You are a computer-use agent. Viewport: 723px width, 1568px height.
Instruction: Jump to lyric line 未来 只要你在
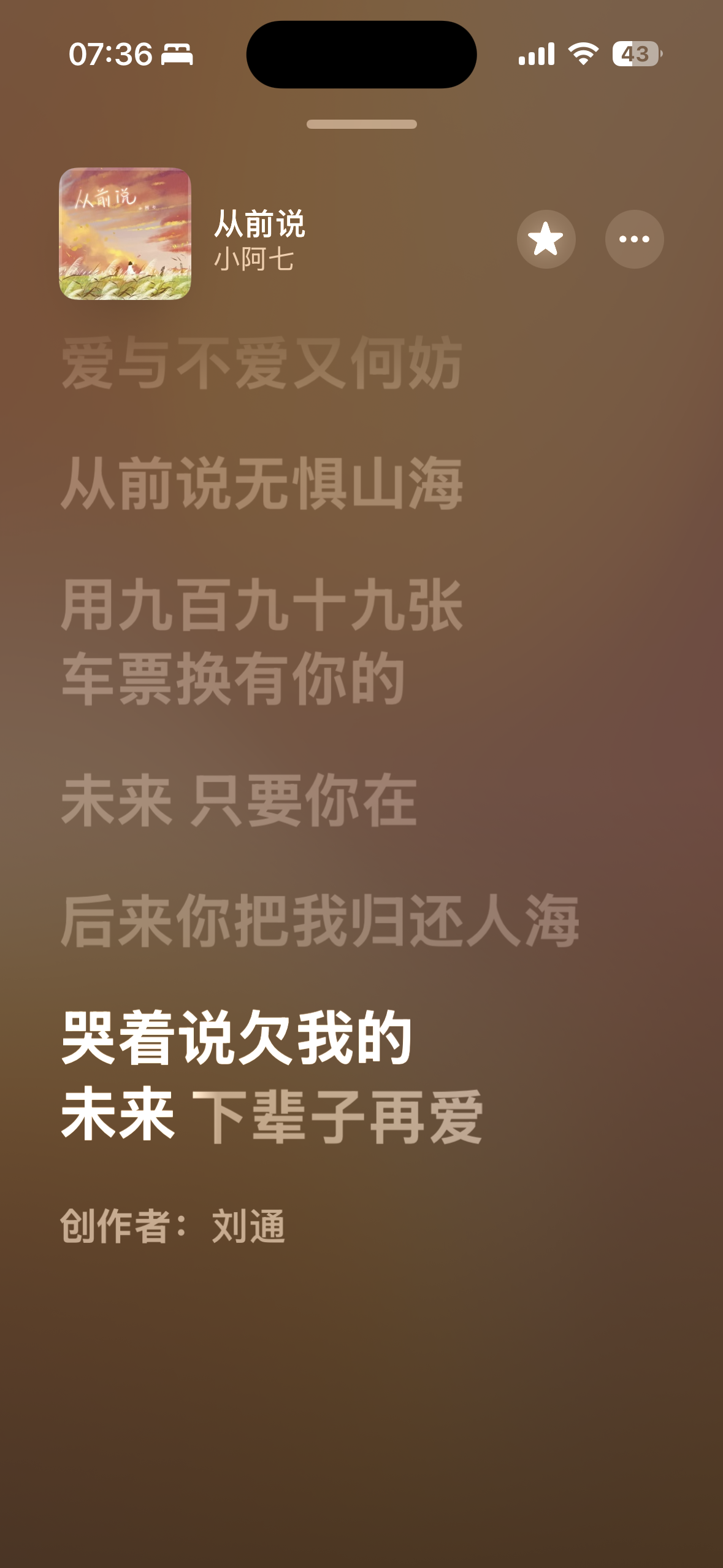[x=239, y=801]
